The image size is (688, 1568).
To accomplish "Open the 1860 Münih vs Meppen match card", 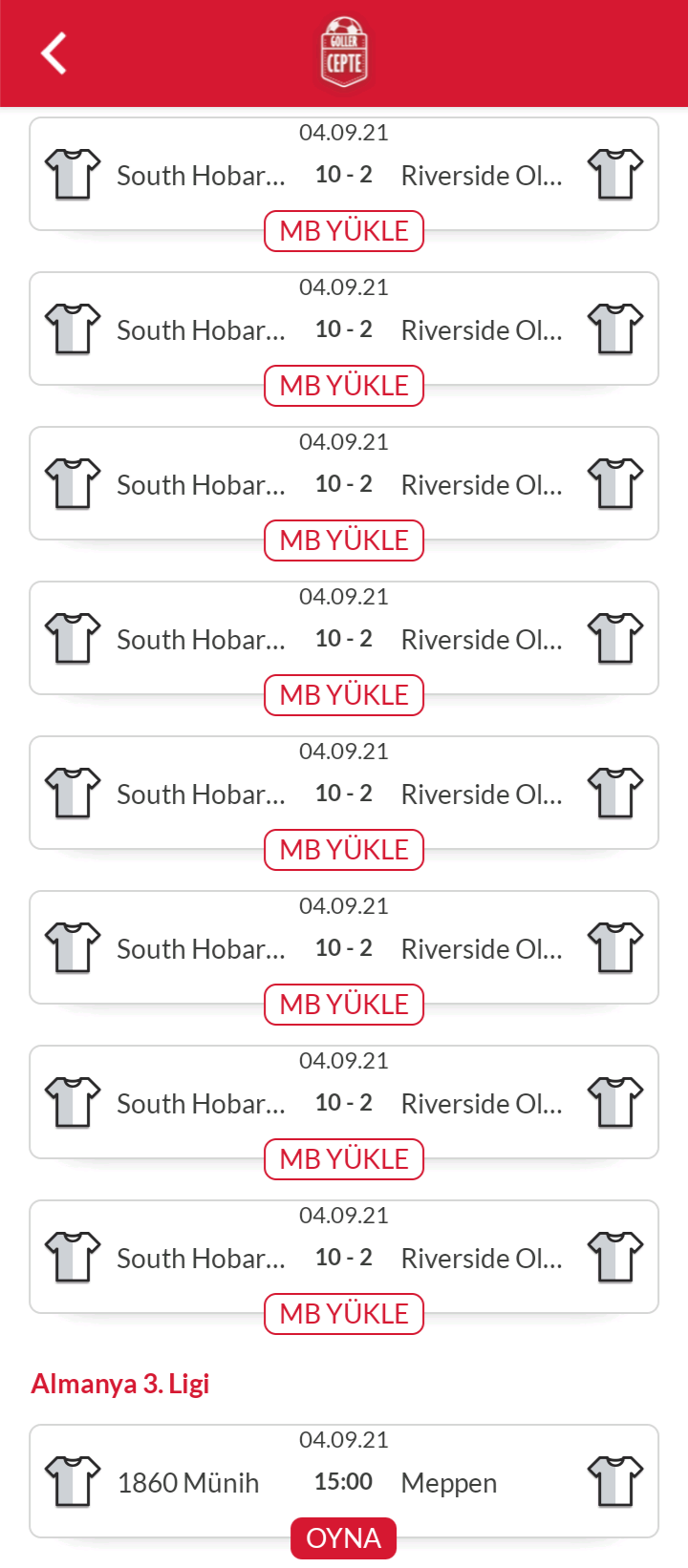I will [x=344, y=1481].
